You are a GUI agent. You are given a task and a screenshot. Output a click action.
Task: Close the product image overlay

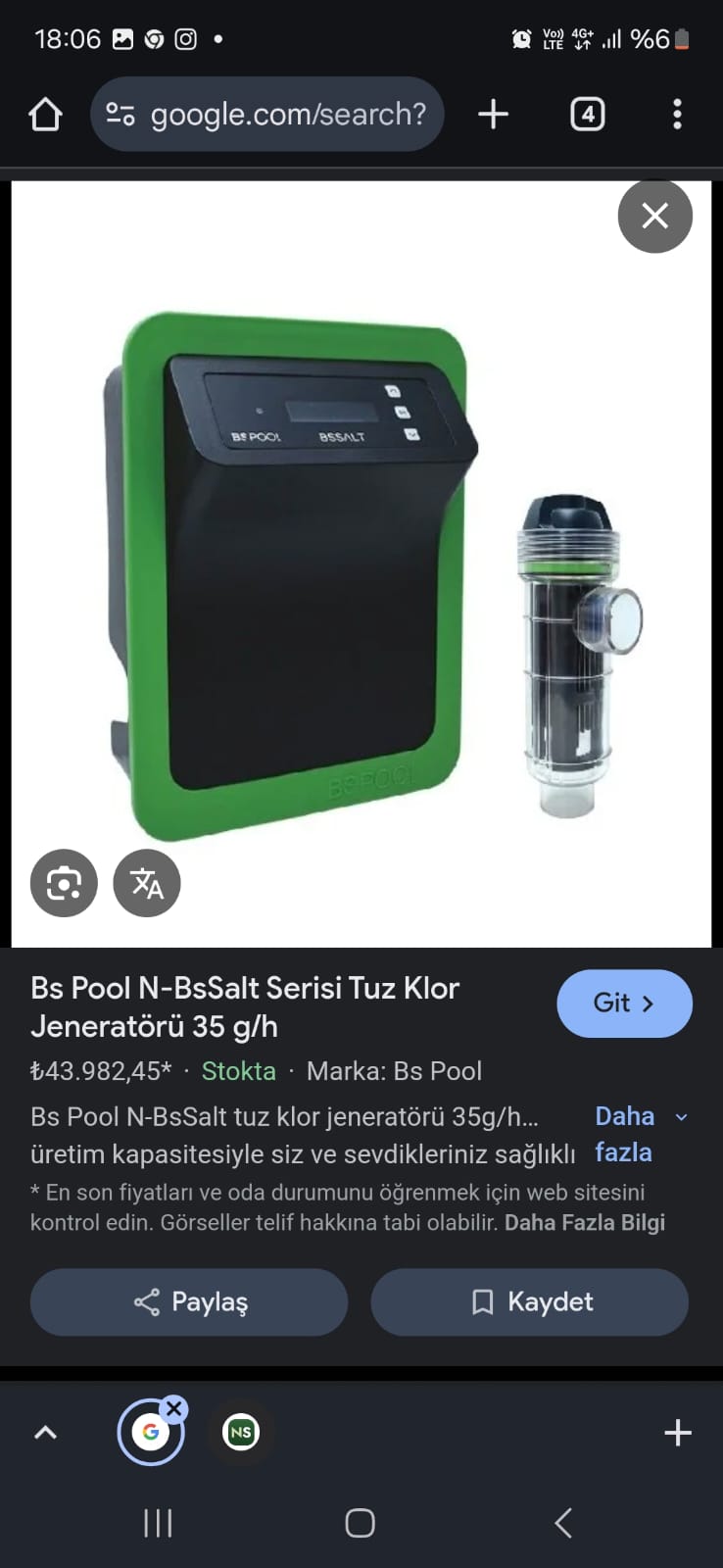pos(654,216)
